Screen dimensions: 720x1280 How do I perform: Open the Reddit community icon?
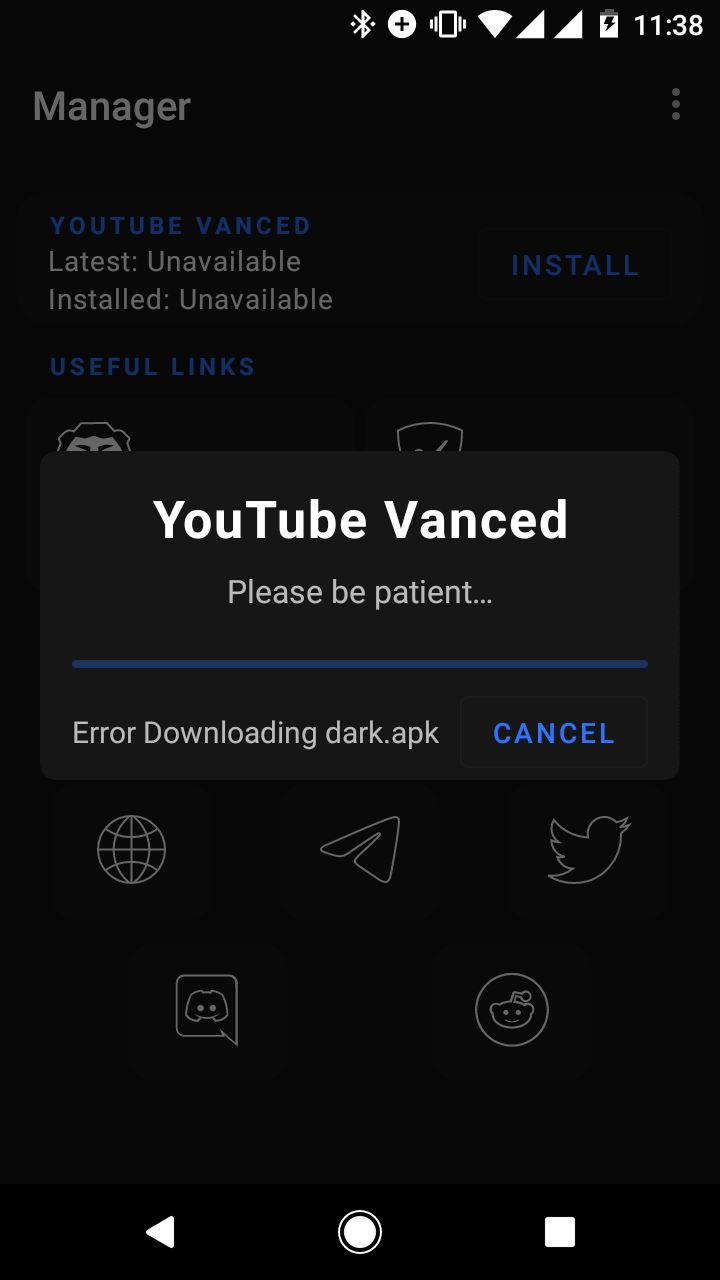(x=511, y=1010)
